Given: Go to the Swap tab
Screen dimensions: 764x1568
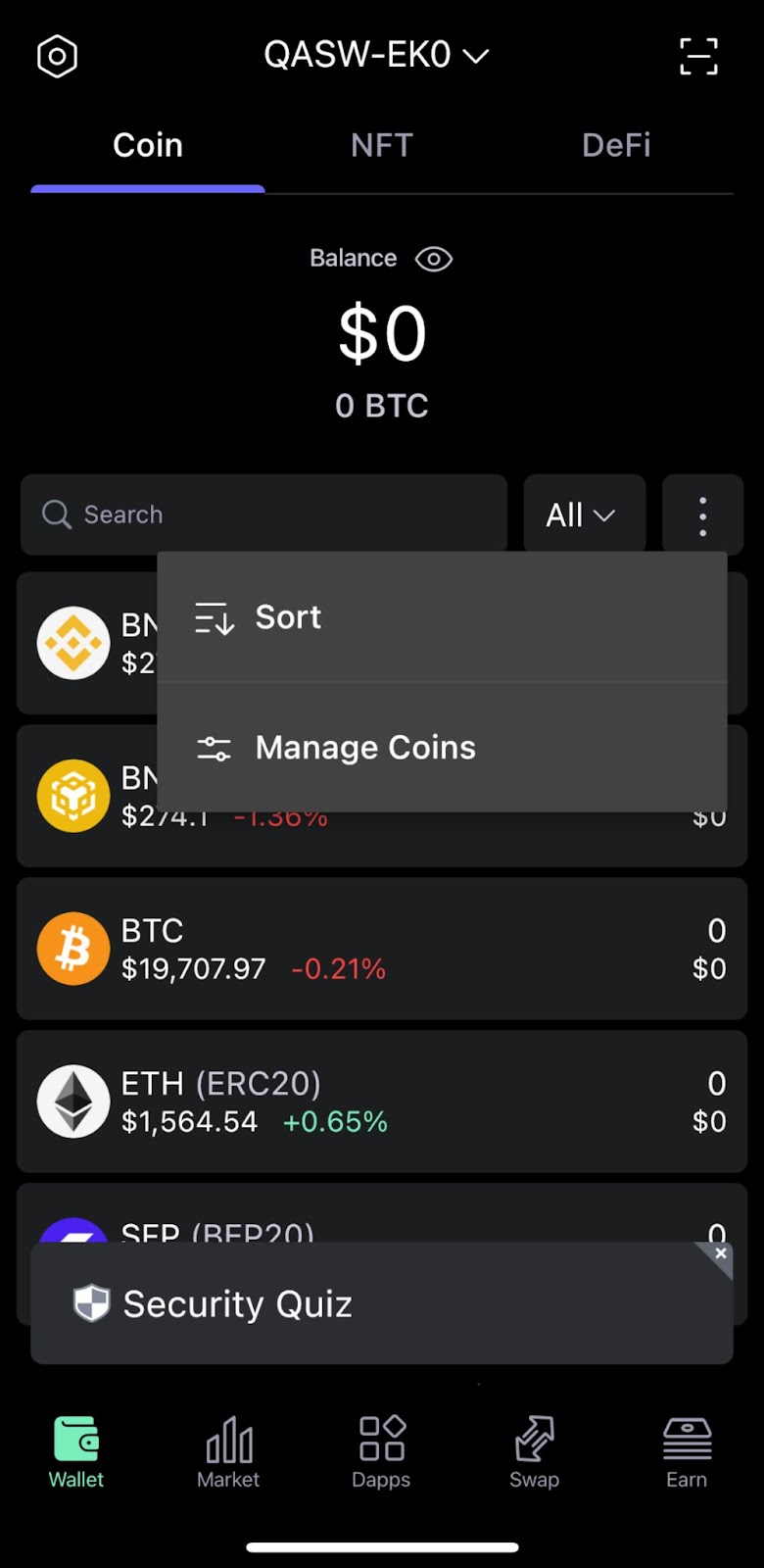Looking at the screenshot, I should [534, 1452].
